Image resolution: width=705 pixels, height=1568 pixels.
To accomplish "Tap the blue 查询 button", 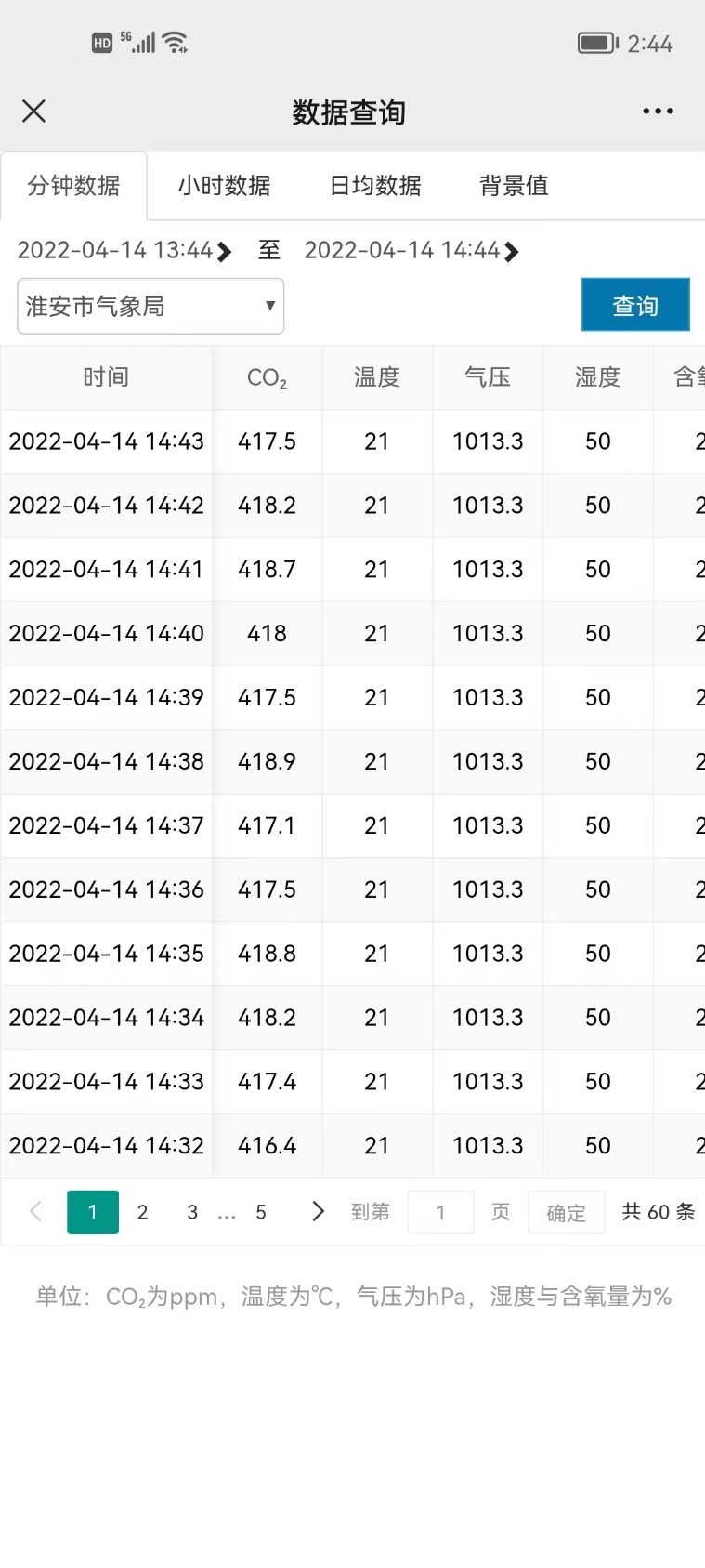I will pos(635,305).
